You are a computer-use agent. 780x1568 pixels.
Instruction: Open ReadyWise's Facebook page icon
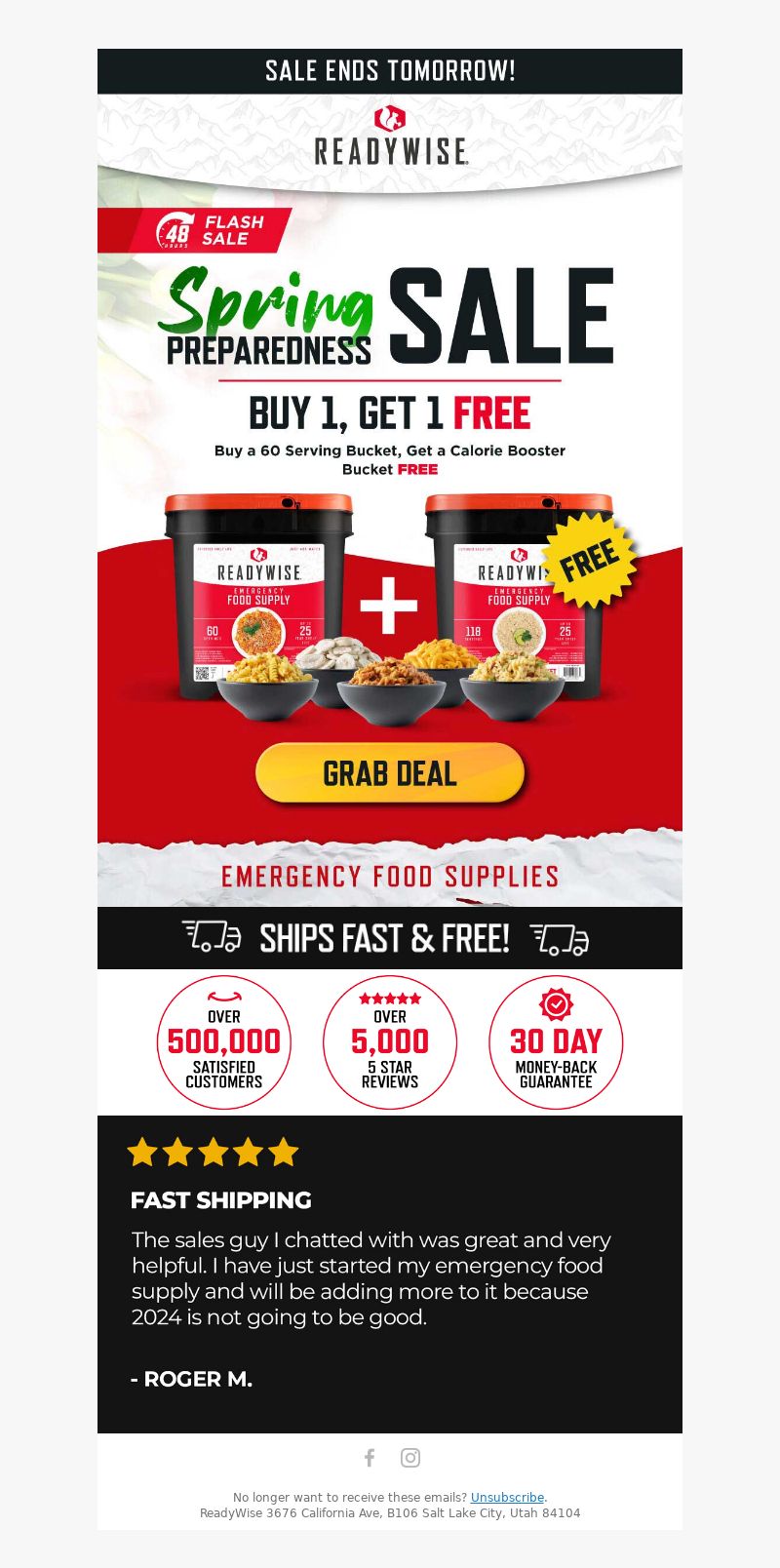coord(370,1458)
